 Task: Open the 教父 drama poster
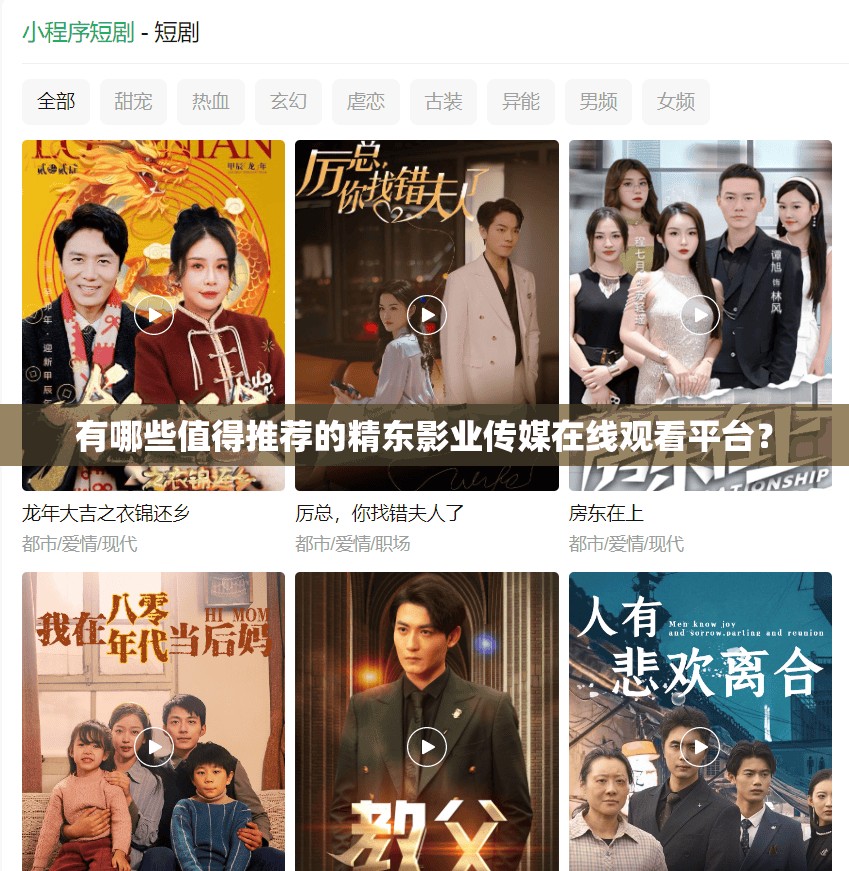pos(427,746)
